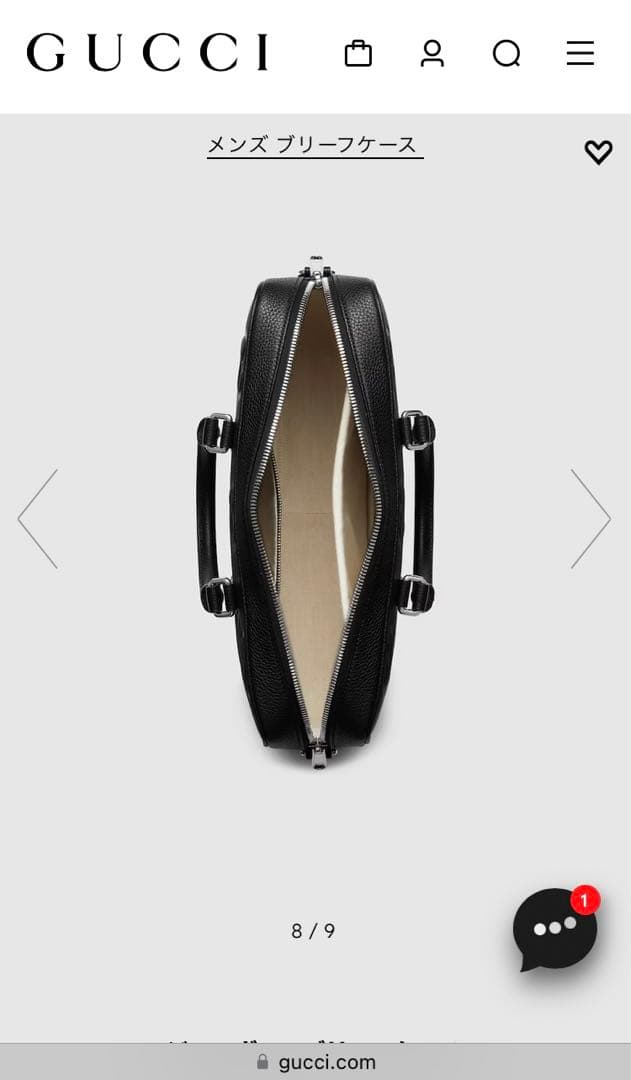Go to the Gucci home logo
Image resolution: width=631 pixels, height=1080 pixels.
[x=147, y=53]
